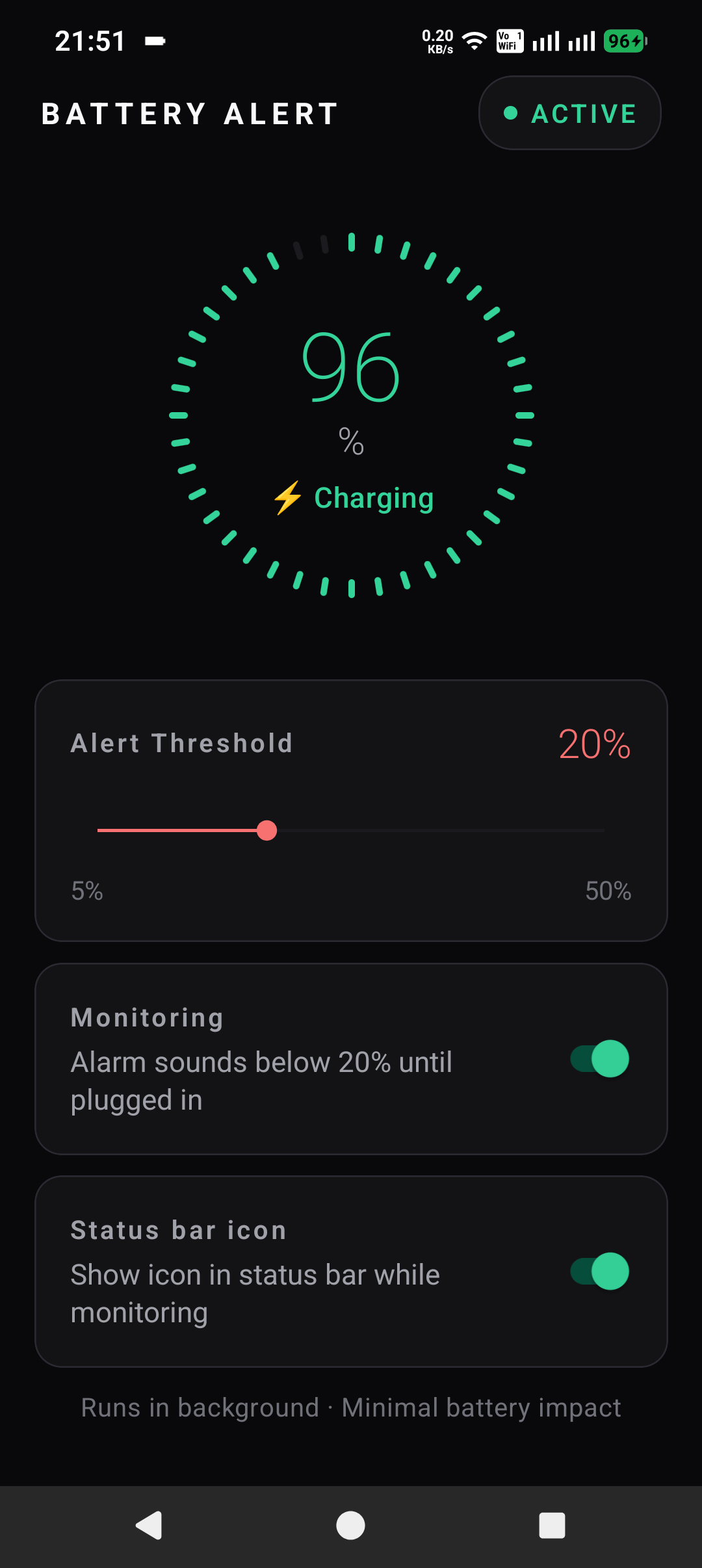Select the BATTERY ALERT title

[189, 113]
